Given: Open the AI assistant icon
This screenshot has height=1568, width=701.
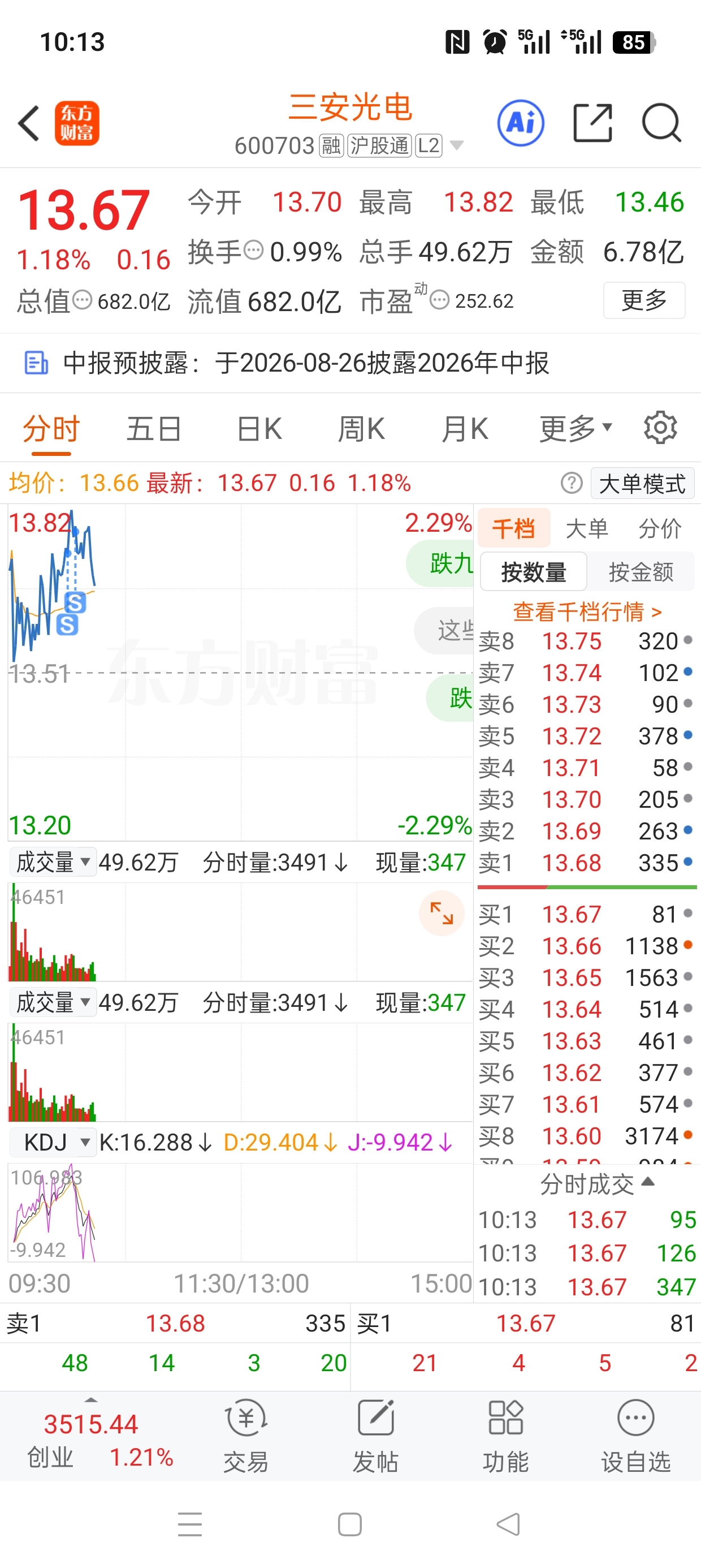Looking at the screenshot, I should 520,123.
